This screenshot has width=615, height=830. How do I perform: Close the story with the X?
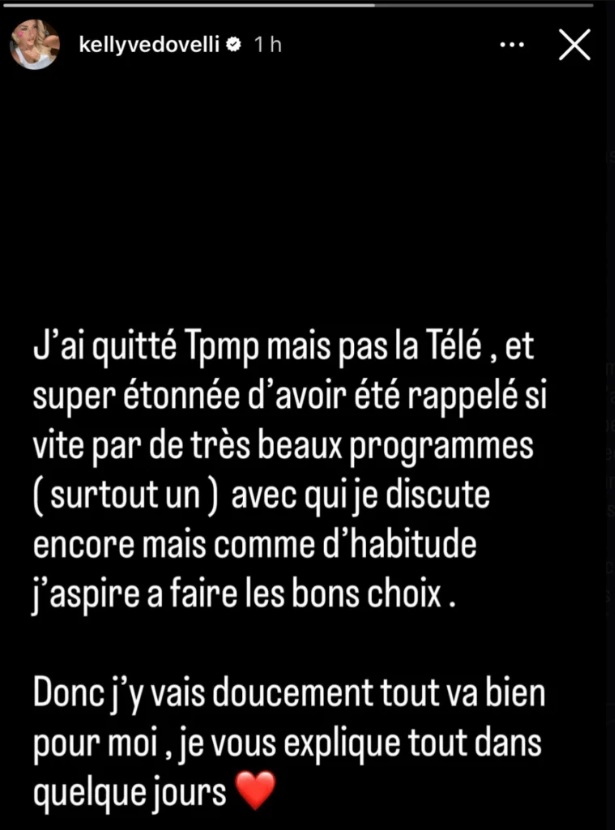coord(574,45)
